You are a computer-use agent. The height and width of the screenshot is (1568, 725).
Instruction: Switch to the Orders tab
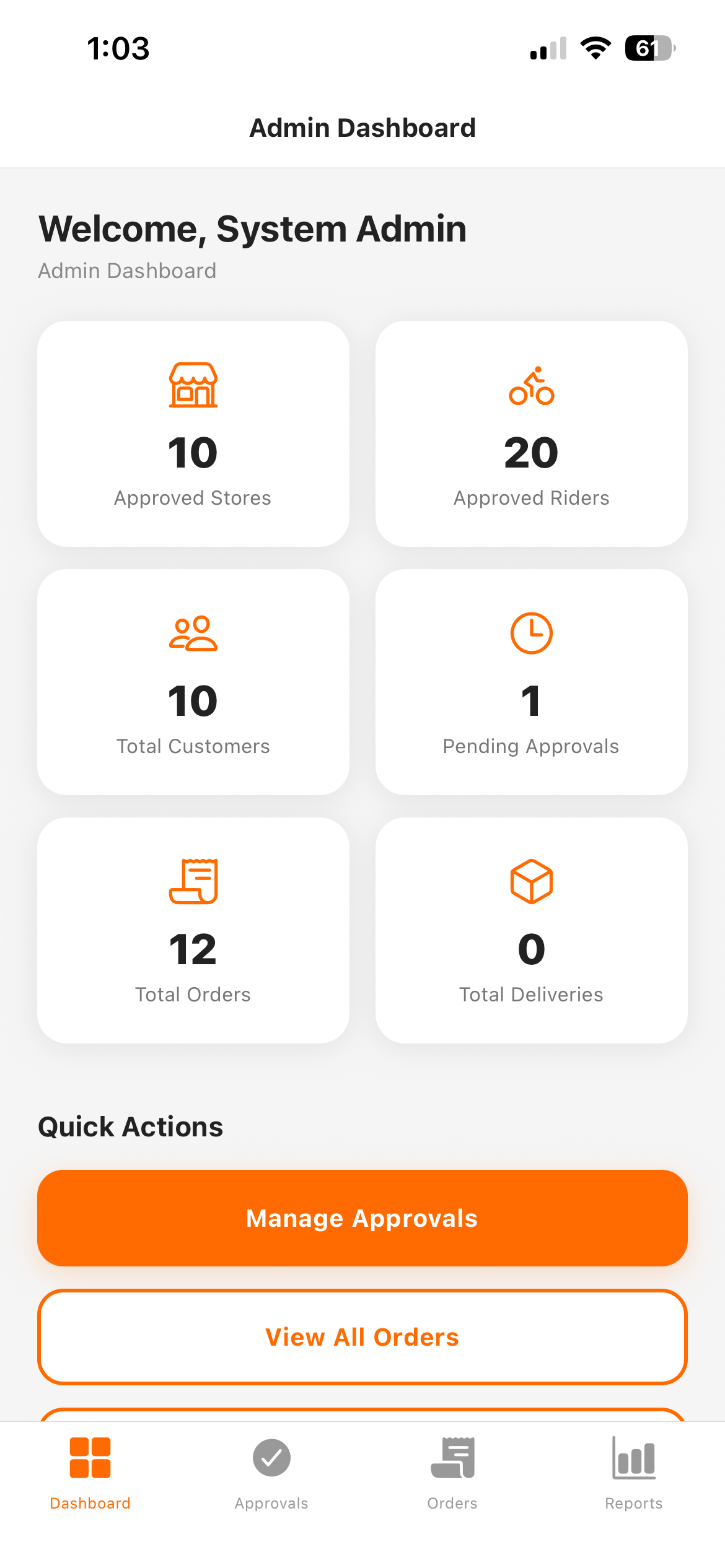452,1480
